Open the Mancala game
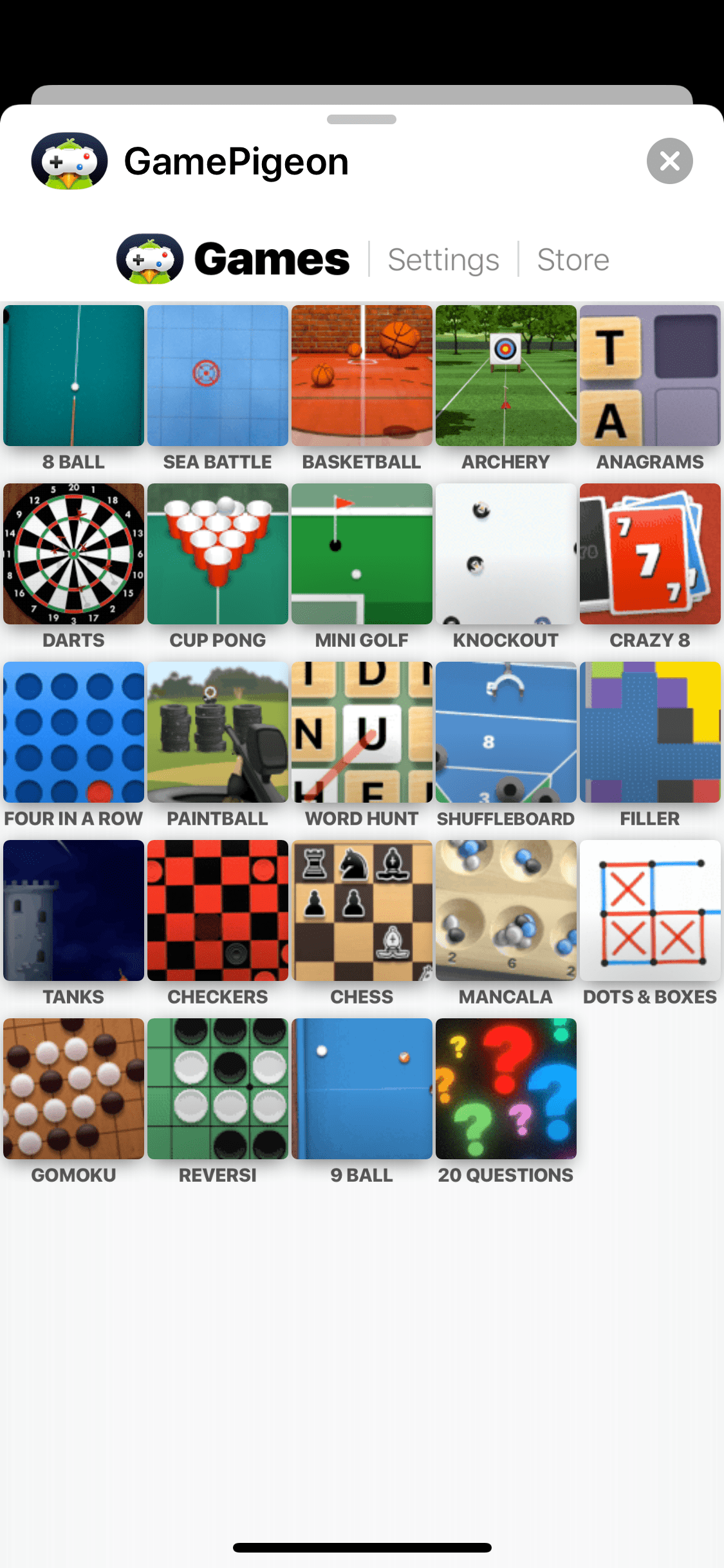724x1568 pixels. coord(506,911)
